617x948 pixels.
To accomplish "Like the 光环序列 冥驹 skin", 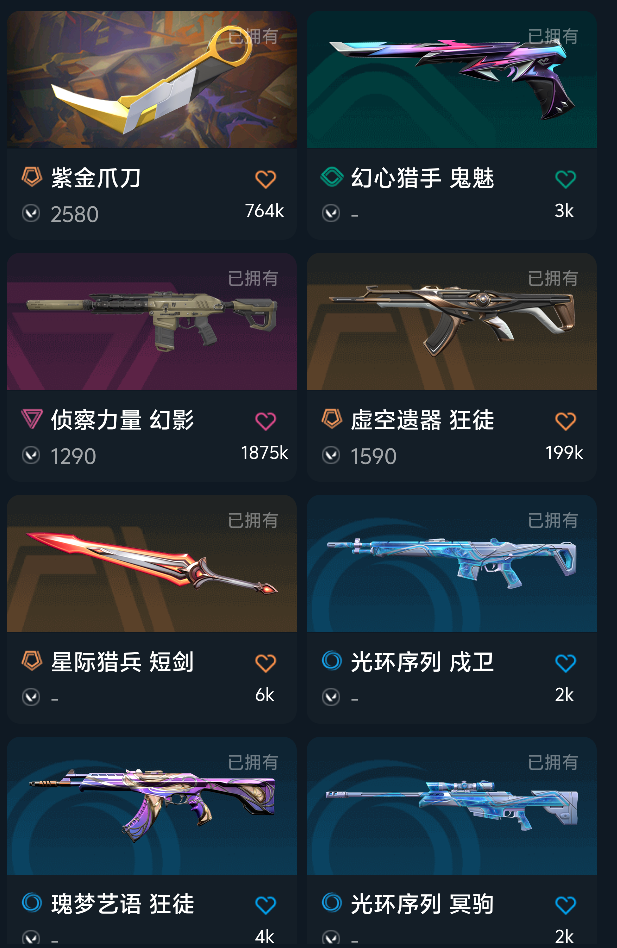I will pyautogui.click(x=565, y=905).
